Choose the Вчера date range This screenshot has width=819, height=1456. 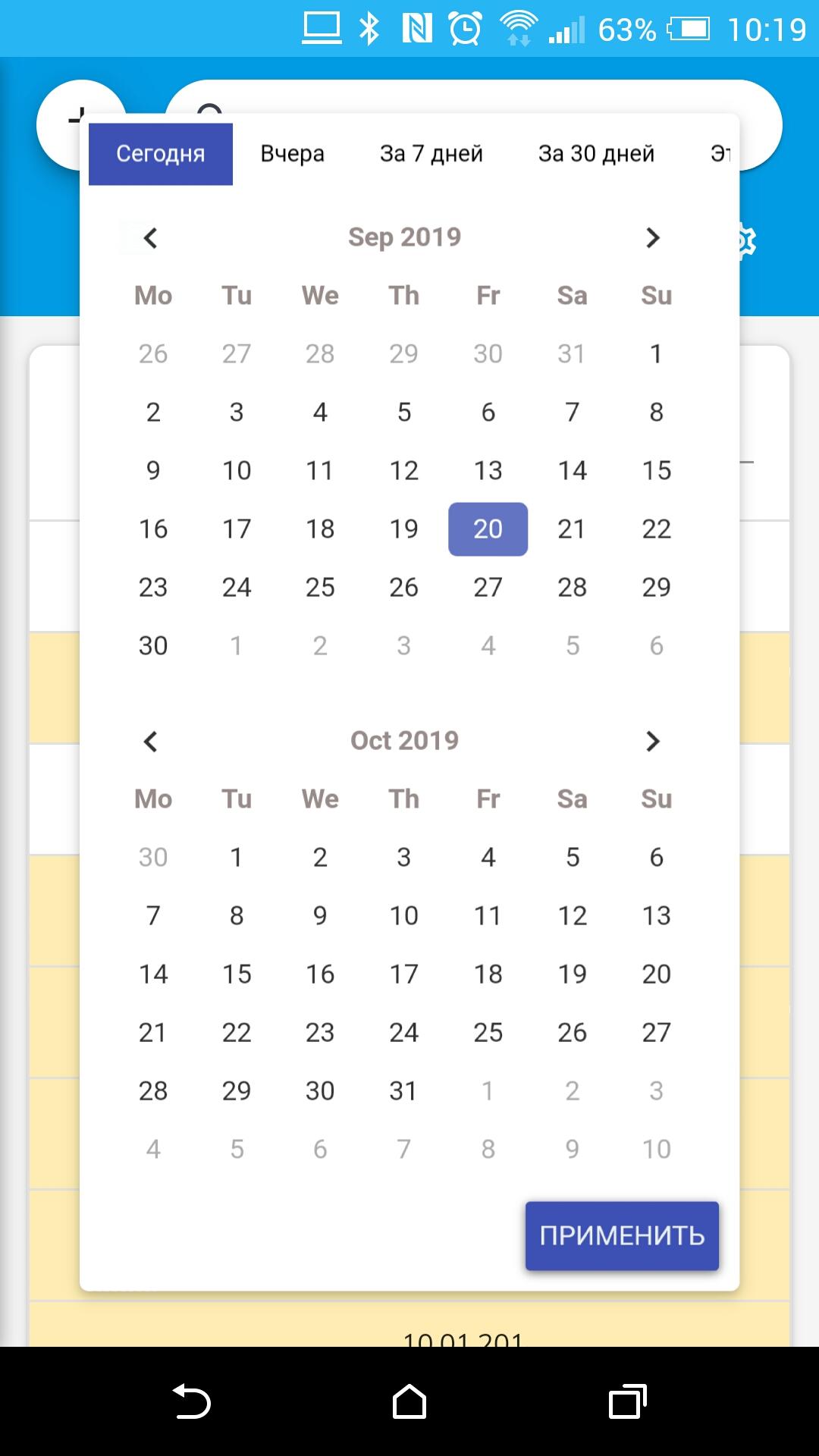pos(293,154)
